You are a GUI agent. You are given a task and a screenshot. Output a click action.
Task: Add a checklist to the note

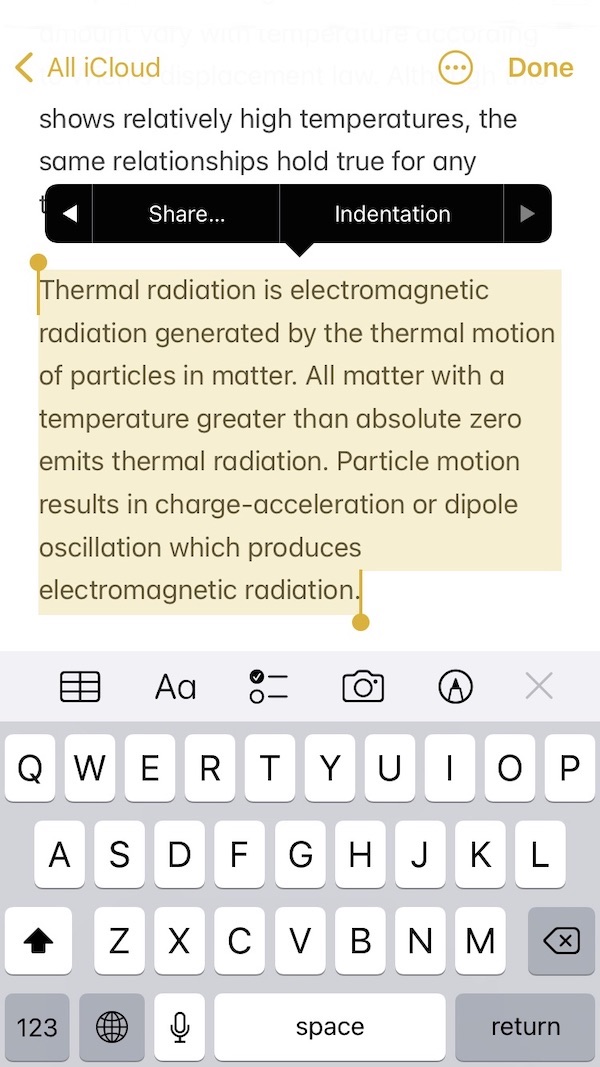268,686
